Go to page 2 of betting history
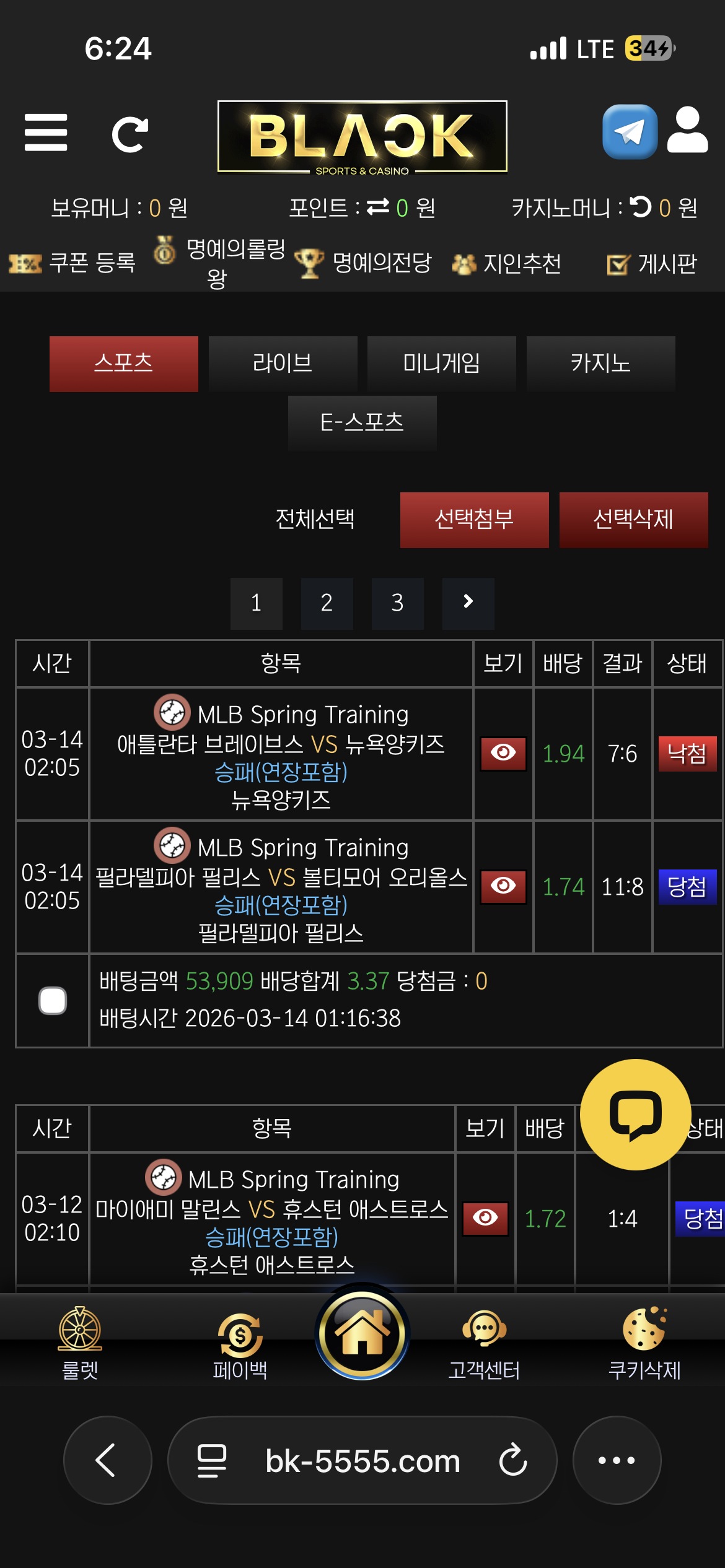This screenshot has height=1568, width=725. (327, 603)
